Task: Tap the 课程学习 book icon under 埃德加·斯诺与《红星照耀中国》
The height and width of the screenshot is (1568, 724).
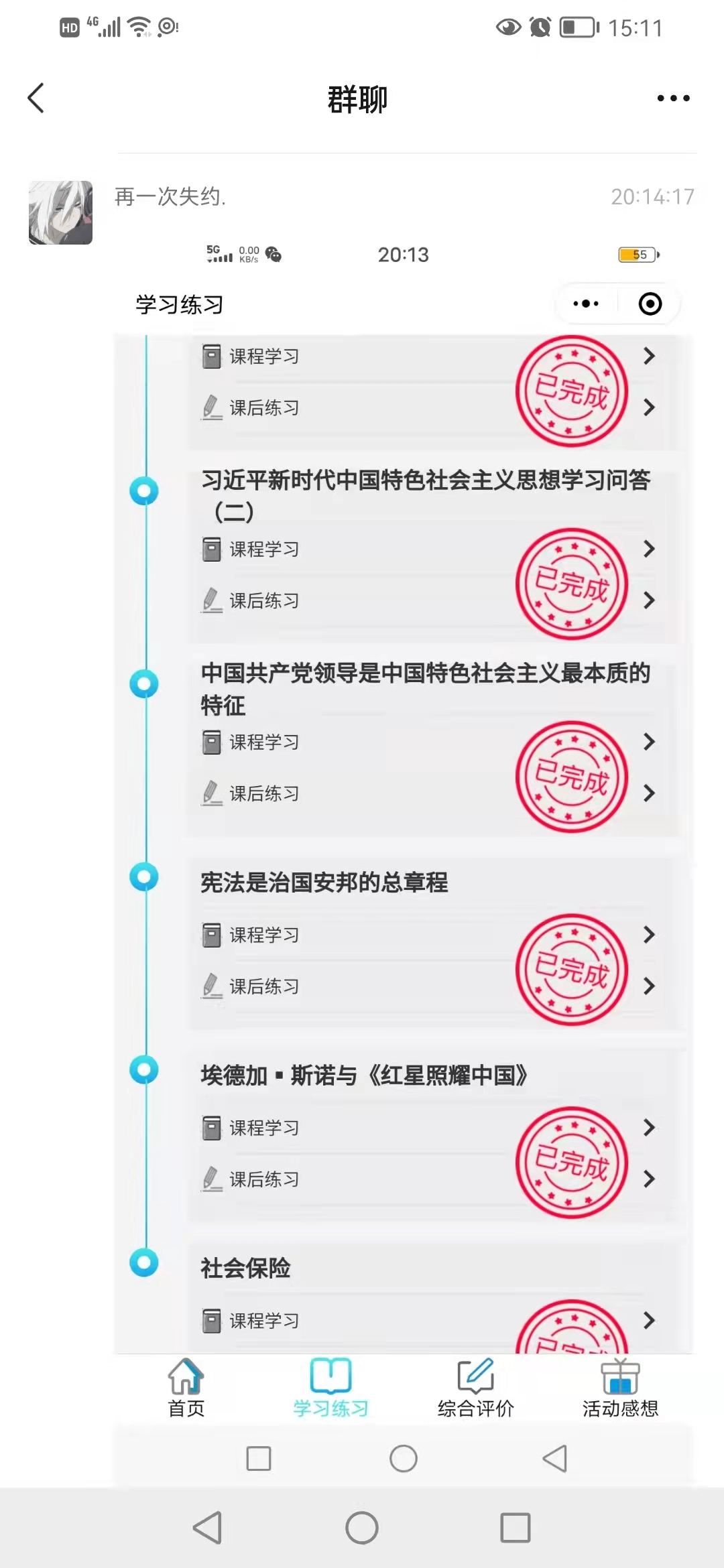Action: click(x=212, y=1128)
